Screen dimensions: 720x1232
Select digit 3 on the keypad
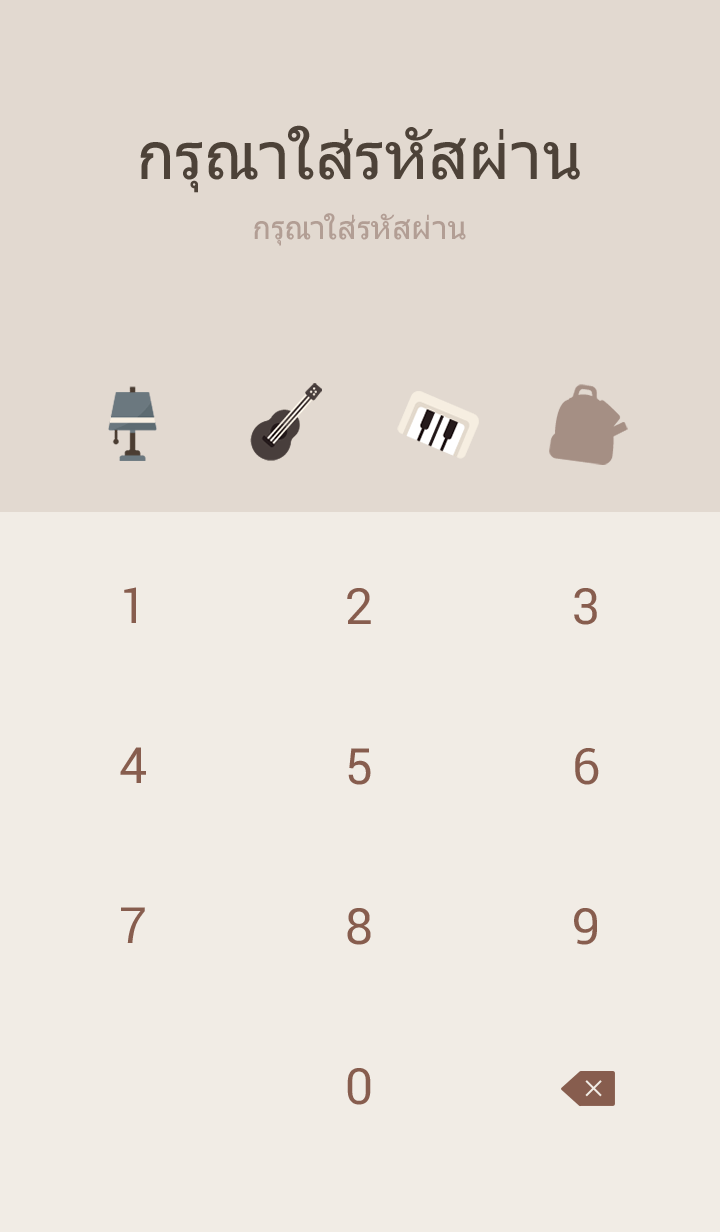(x=586, y=607)
